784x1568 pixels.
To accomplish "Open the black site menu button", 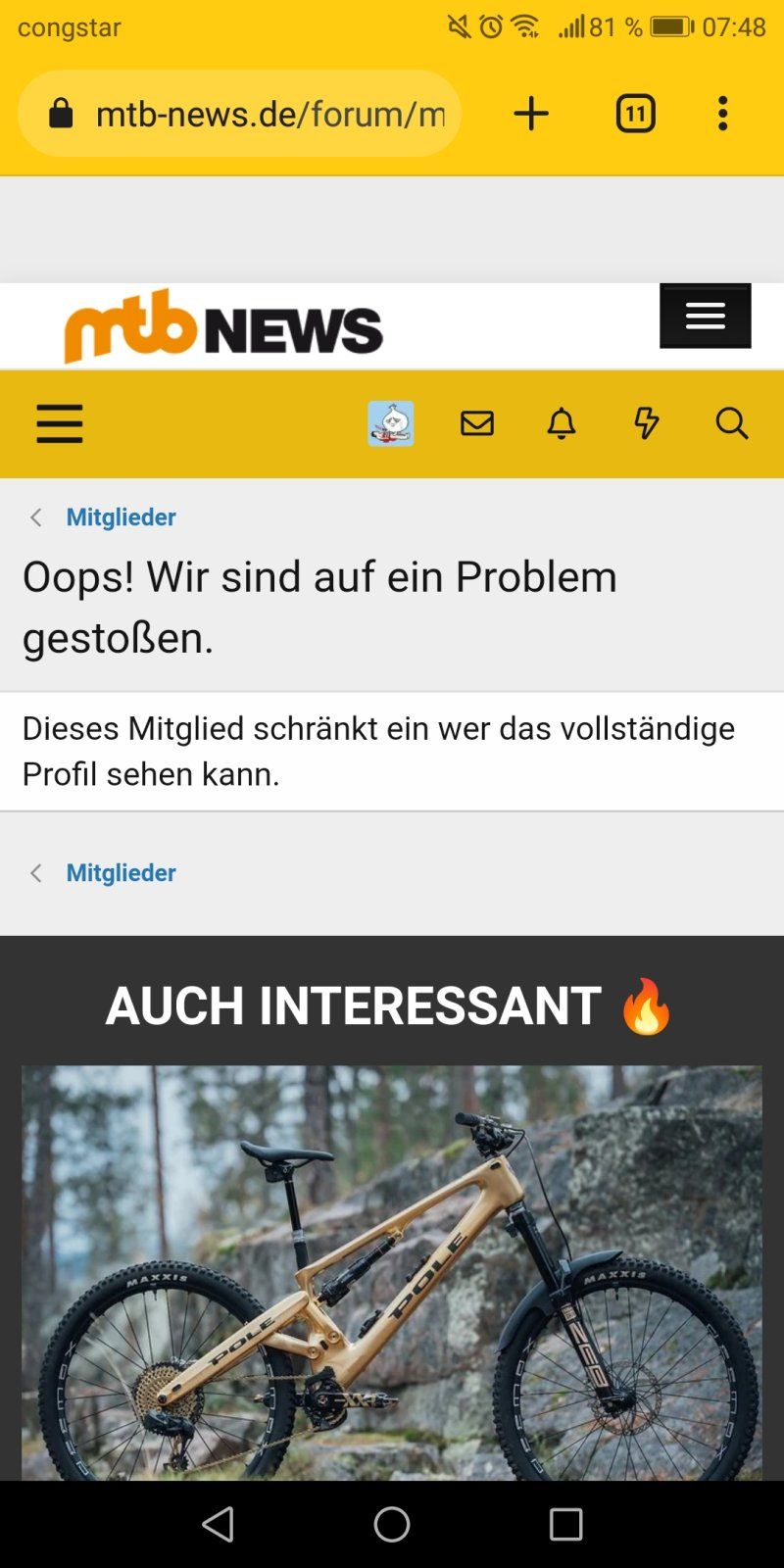I will click(706, 316).
